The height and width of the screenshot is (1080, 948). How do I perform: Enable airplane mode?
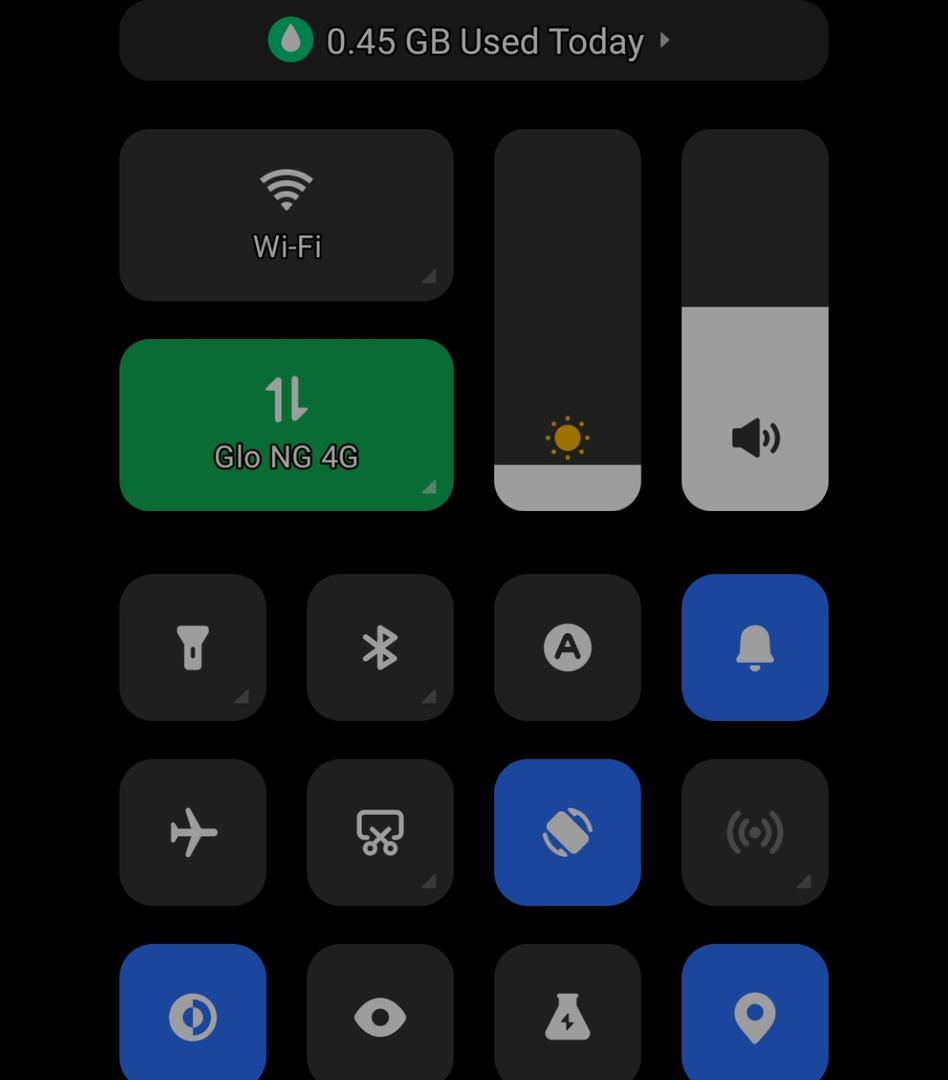point(193,832)
